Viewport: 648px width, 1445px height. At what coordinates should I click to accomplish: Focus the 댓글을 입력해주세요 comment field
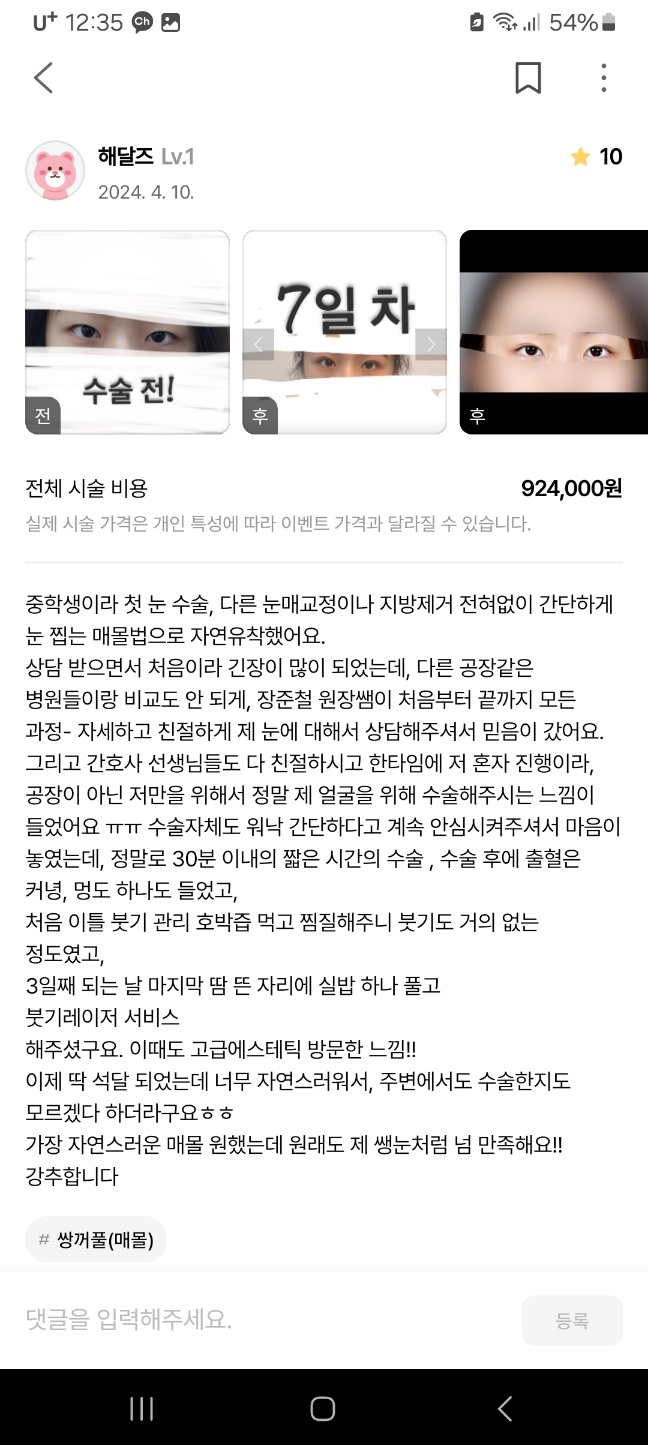[260, 1320]
